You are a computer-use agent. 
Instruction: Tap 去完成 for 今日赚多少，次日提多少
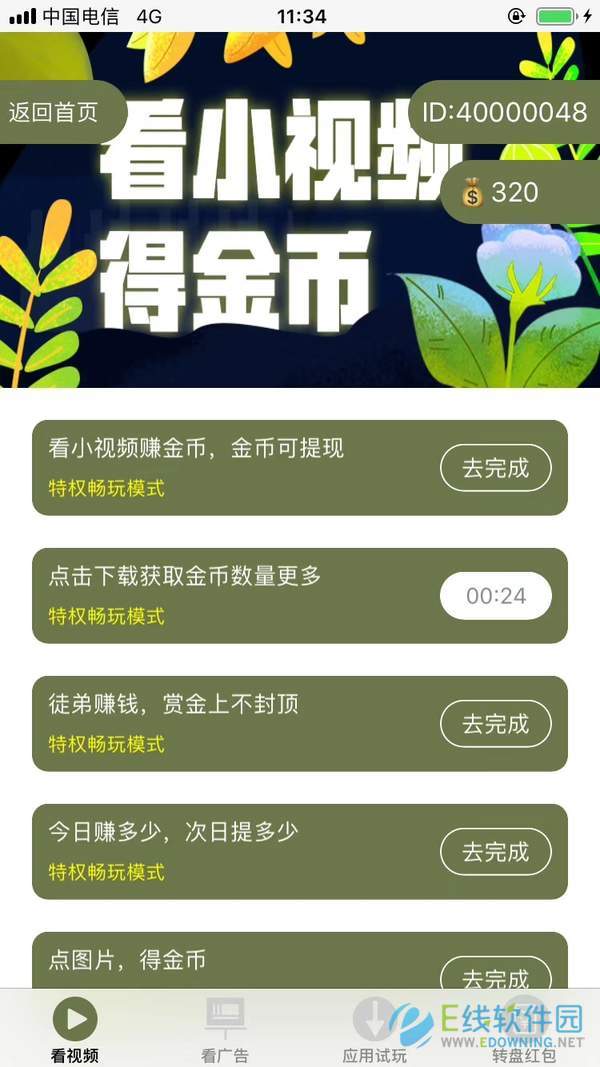click(x=496, y=852)
